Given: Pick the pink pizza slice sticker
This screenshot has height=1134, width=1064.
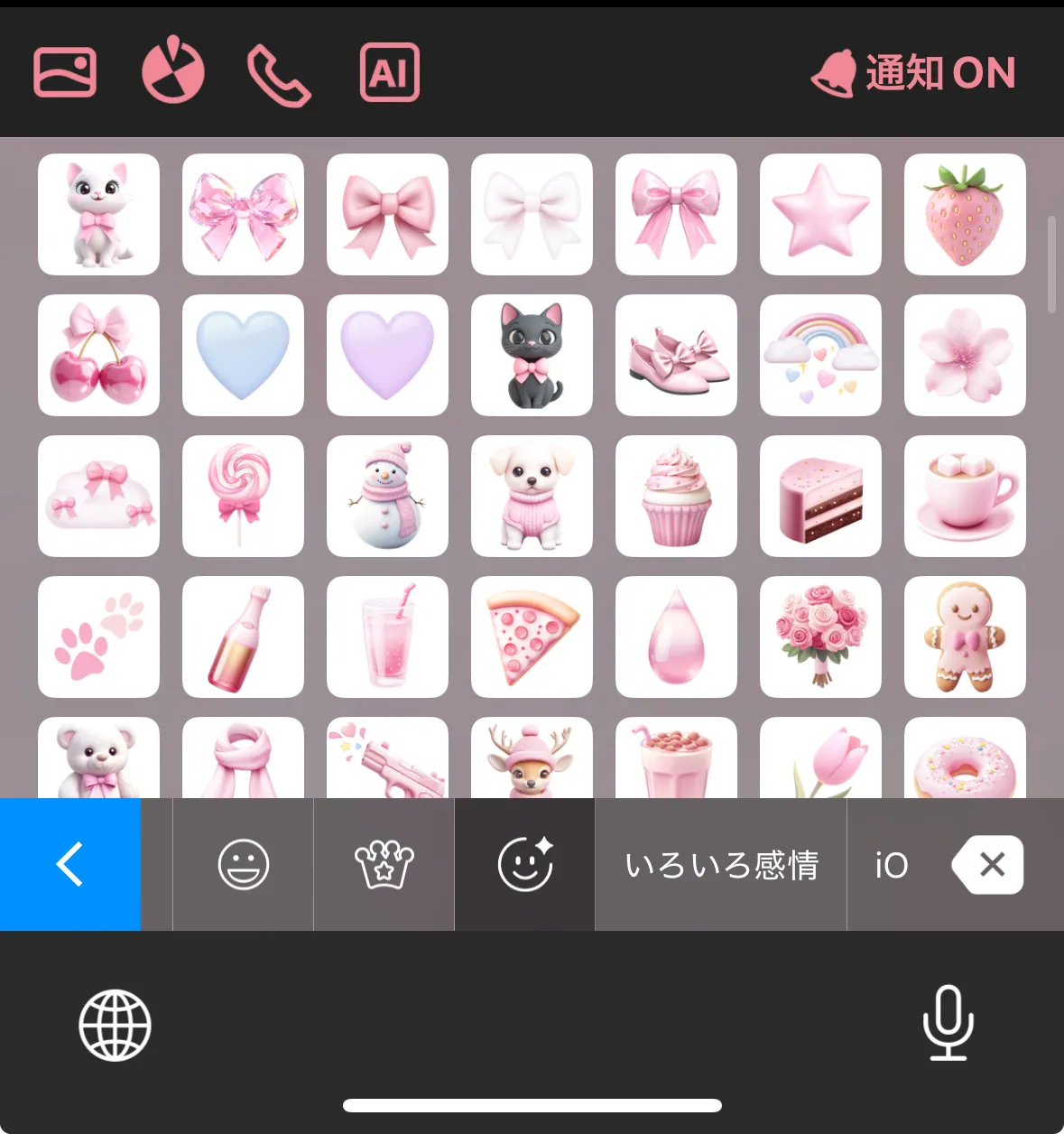Looking at the screenshot, I should tap(532, 637).
